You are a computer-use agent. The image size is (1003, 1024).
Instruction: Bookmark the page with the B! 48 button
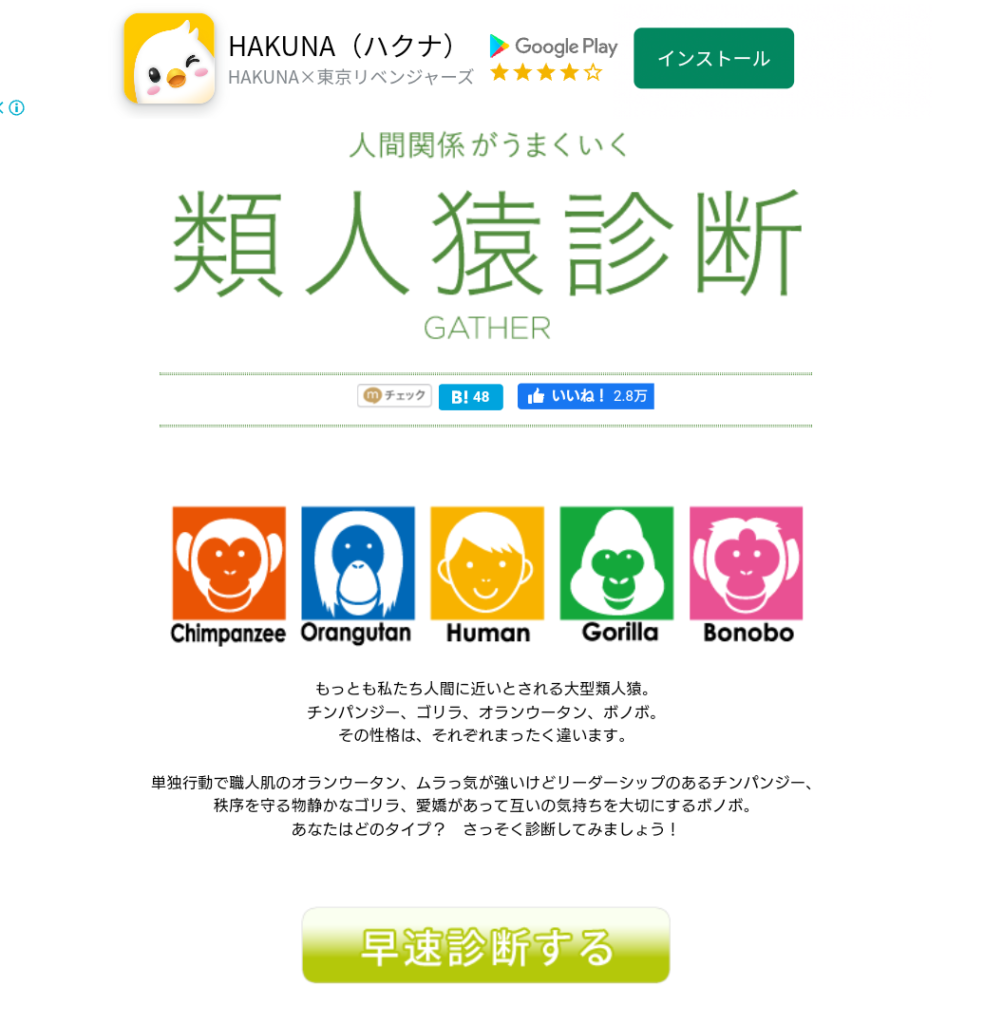470,397
